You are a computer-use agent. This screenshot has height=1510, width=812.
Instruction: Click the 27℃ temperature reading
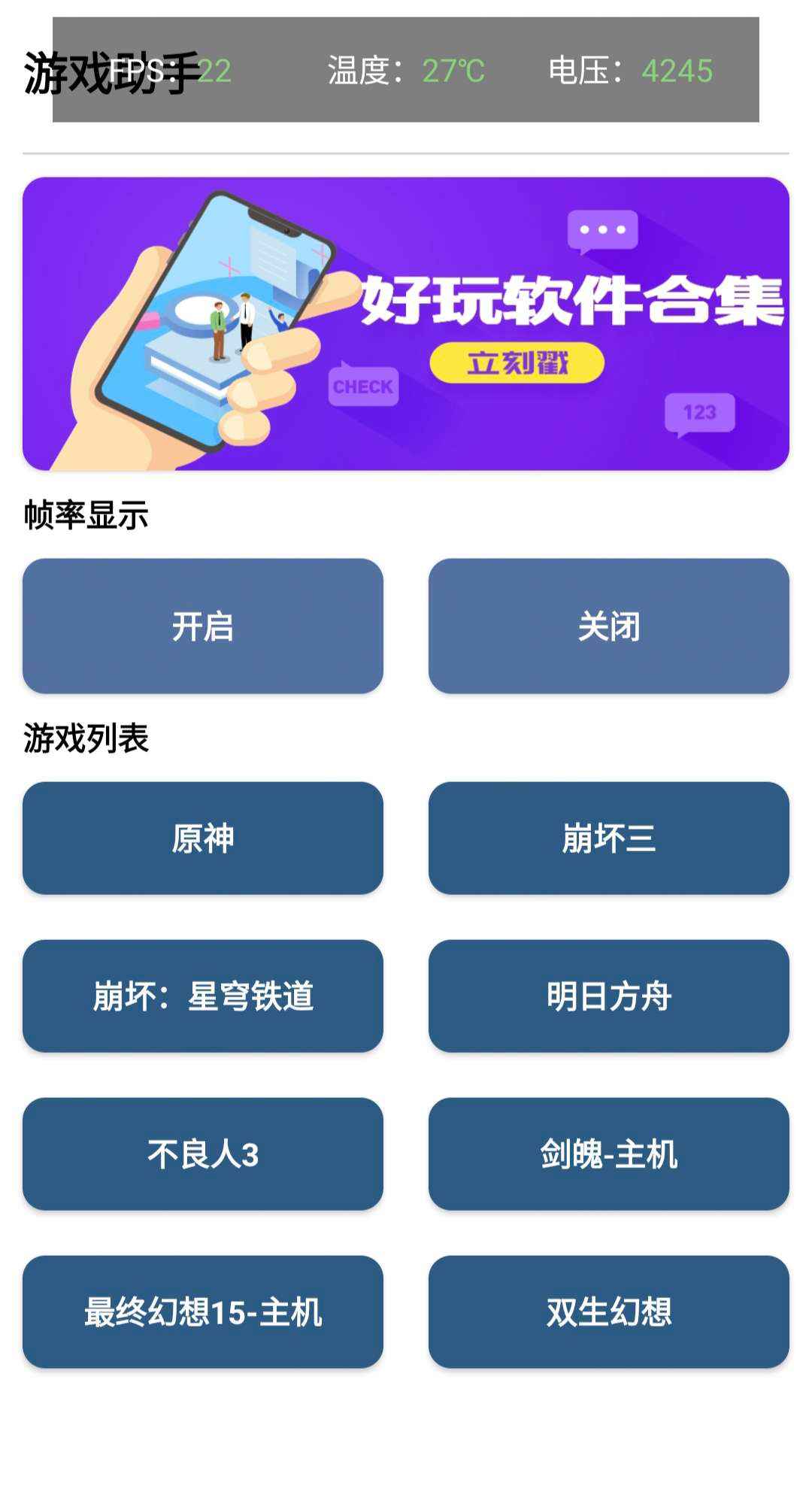tap(450, 70)
